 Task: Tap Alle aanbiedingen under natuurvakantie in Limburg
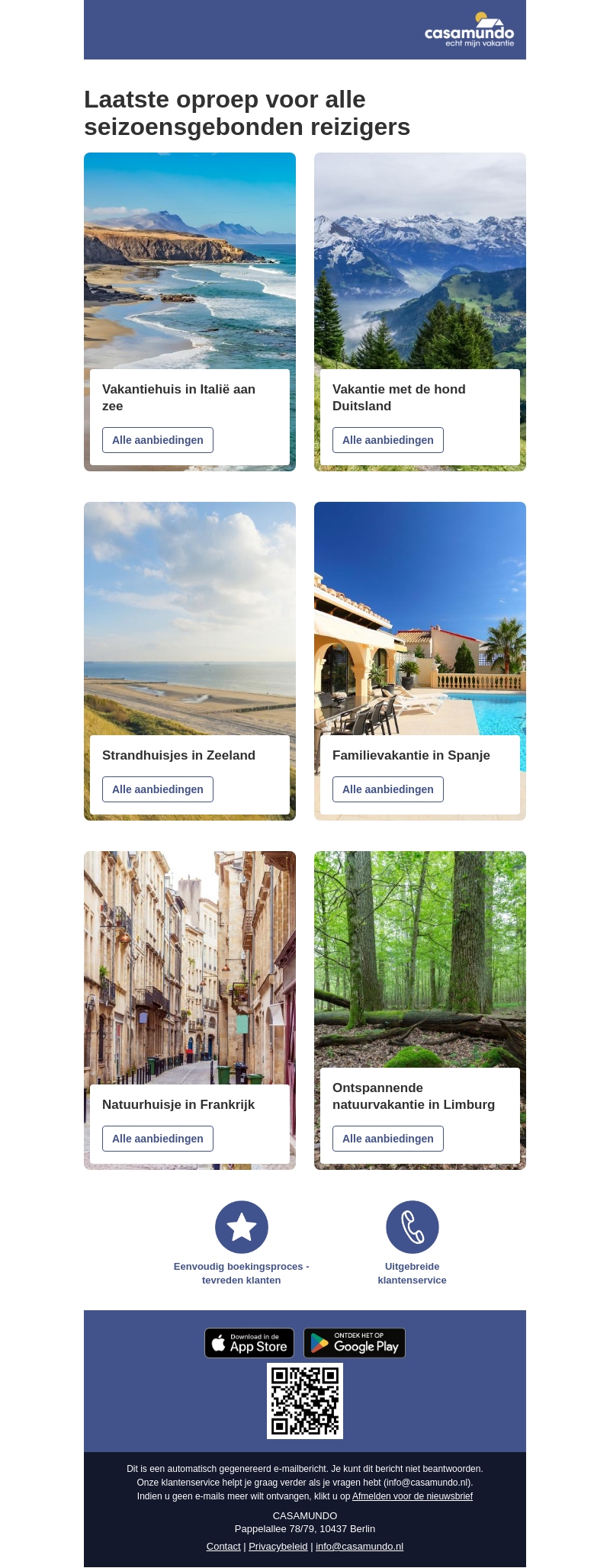(x=387, y=1139)
